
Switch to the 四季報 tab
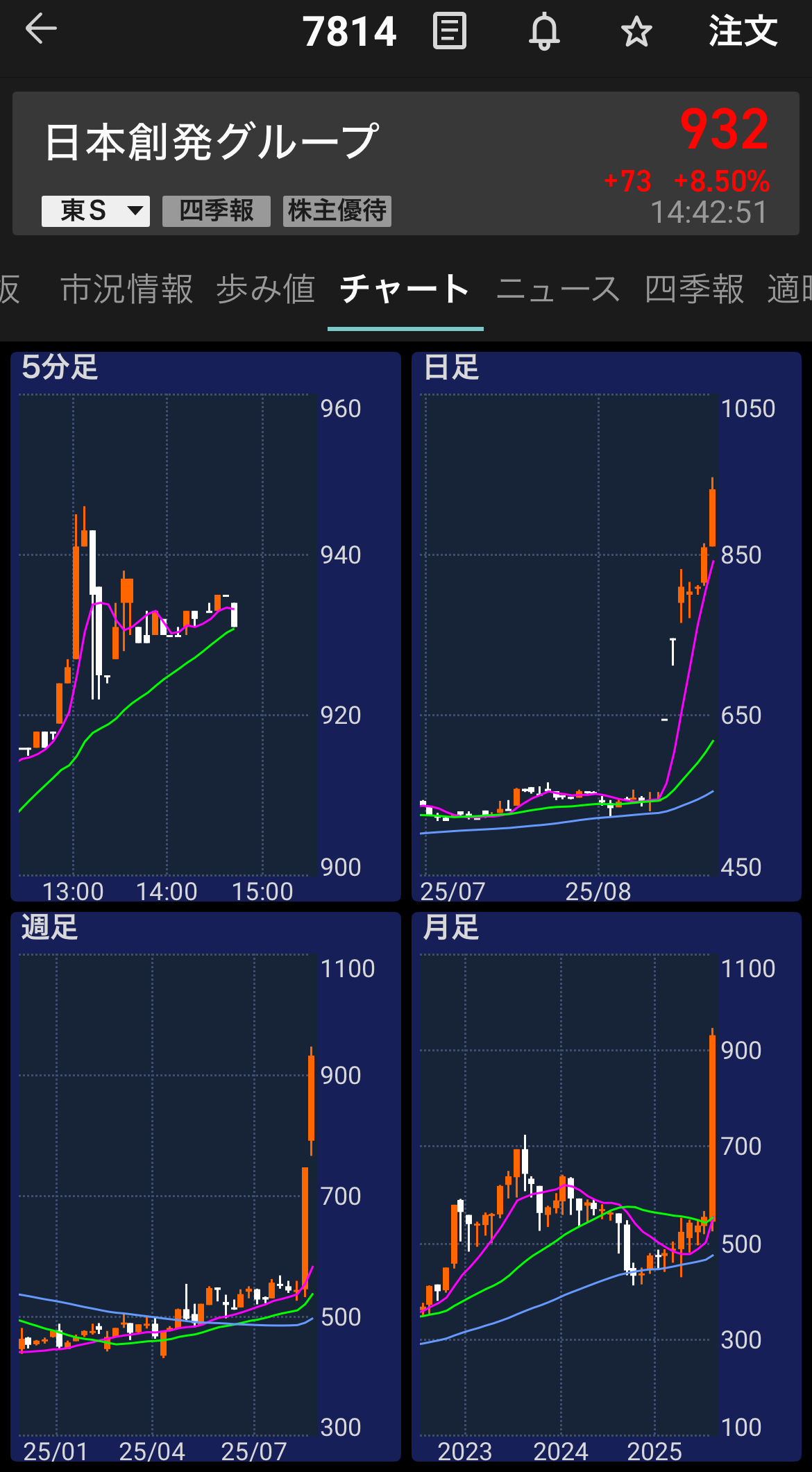[x=694, y=289]
